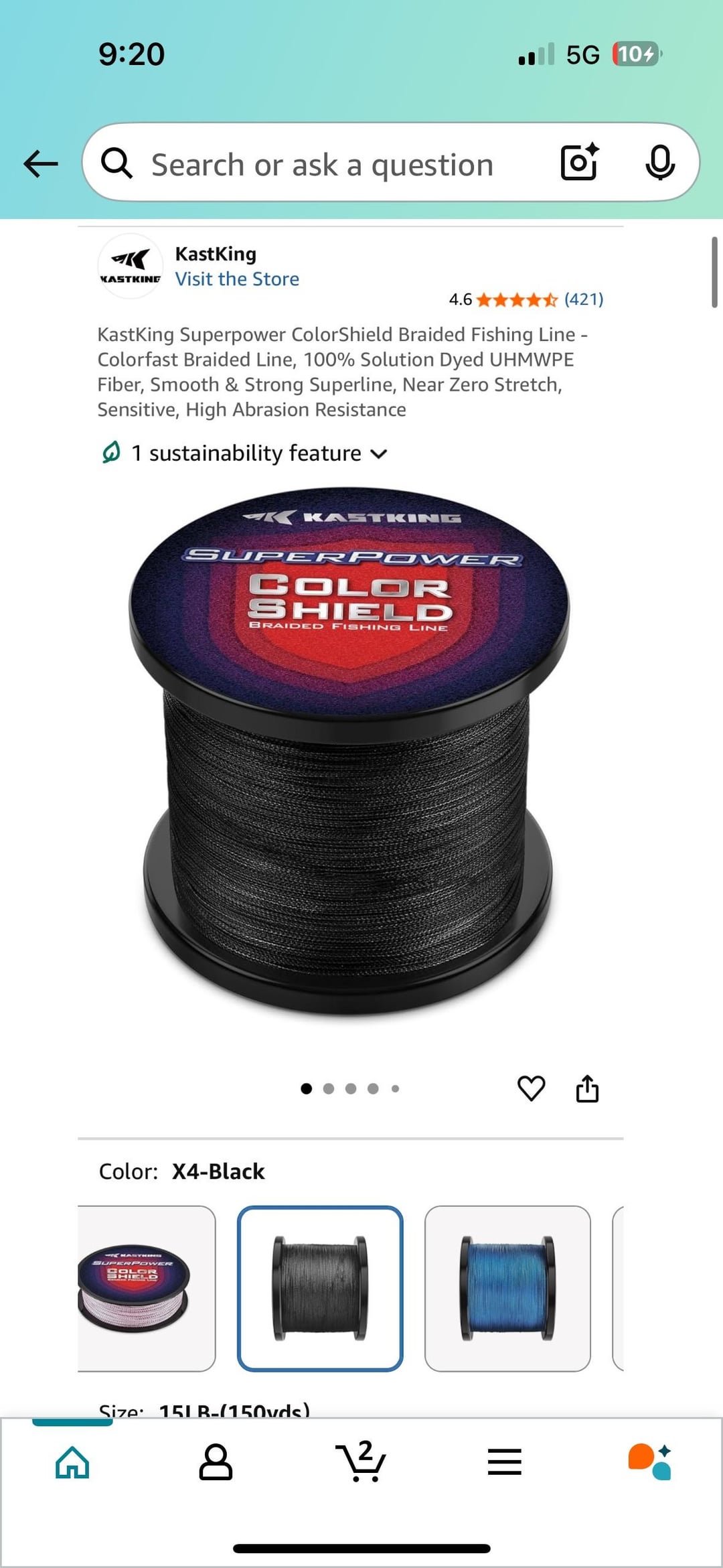The image size is (723, 1568).
Task: Open the hamburger menu tab
Action: coord(504,1462)
